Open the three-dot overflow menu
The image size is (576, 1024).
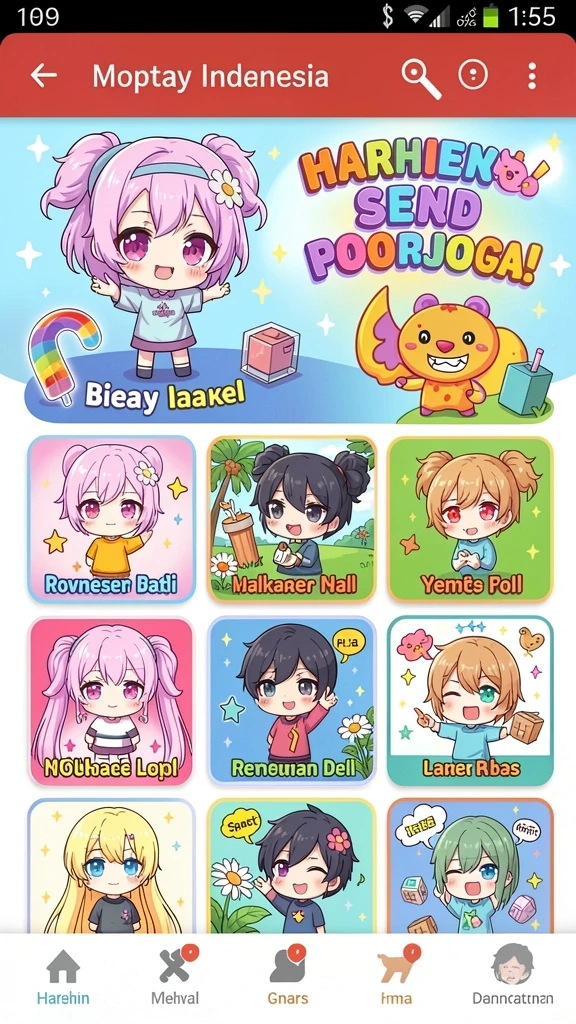tap(532, 76)
